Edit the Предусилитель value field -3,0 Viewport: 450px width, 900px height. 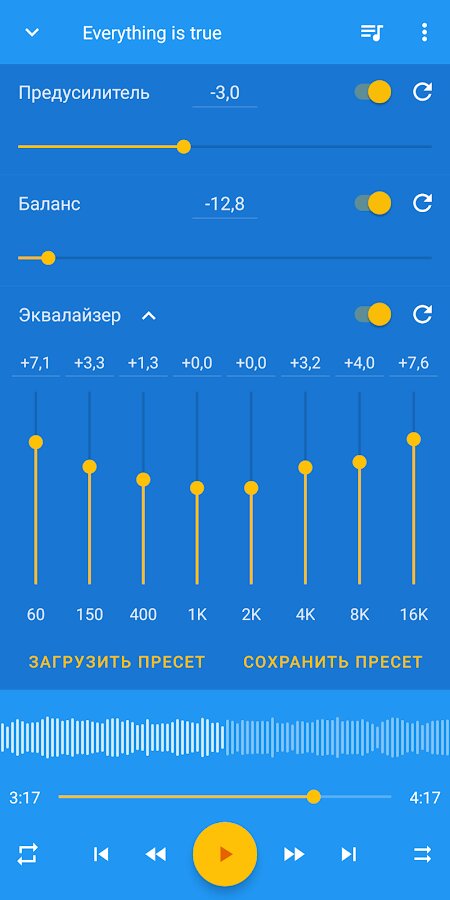click(x=224, y=94)
